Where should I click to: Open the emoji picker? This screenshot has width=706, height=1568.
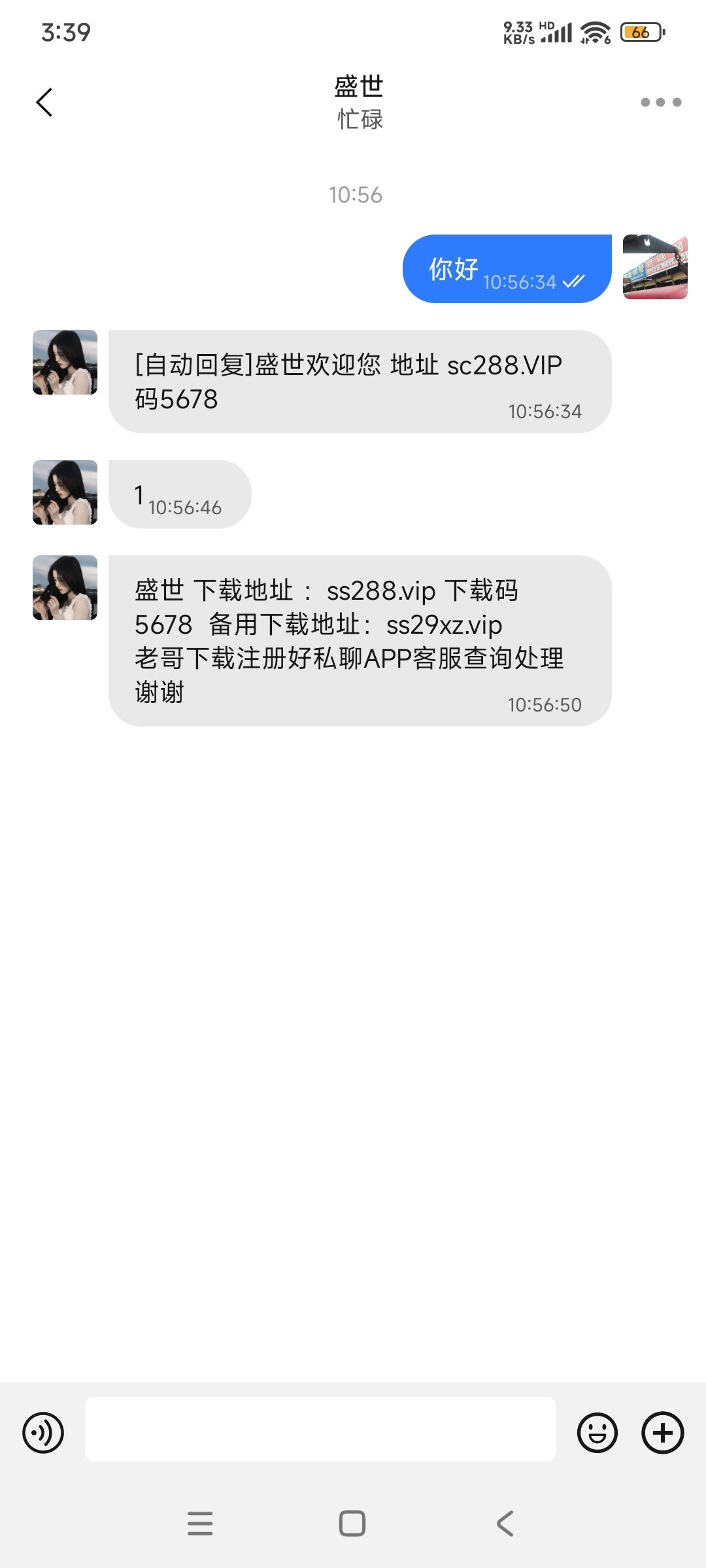click(x=597, y=1433)
